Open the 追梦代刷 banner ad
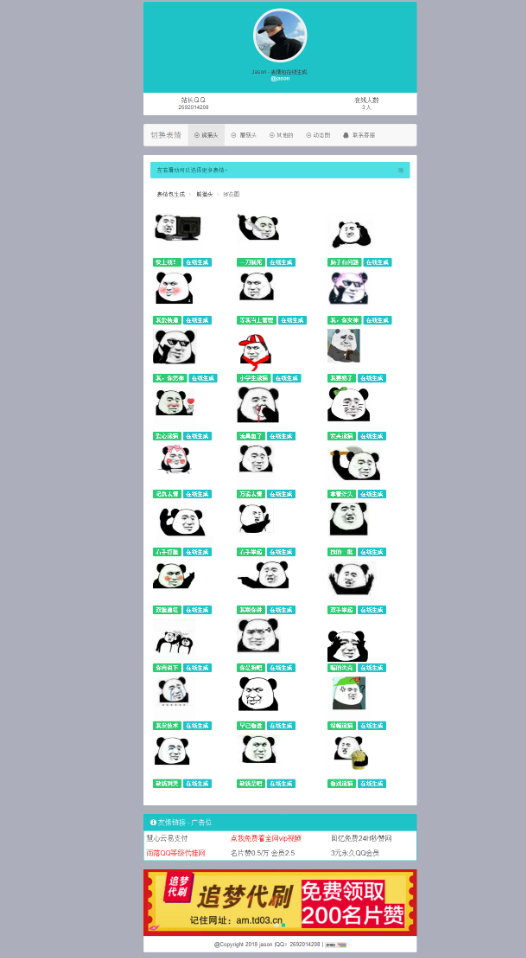Viewport: 526px width, 958px height. pos(280,902)
